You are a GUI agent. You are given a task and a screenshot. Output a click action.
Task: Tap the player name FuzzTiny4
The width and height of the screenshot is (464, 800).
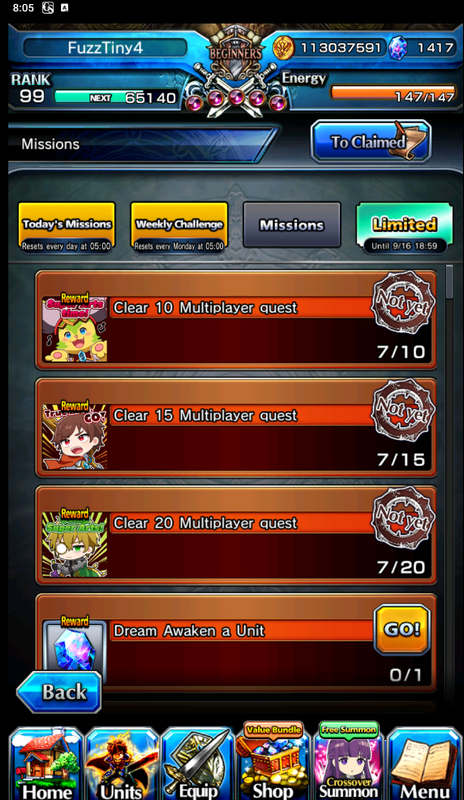click(x=105, y=47)
